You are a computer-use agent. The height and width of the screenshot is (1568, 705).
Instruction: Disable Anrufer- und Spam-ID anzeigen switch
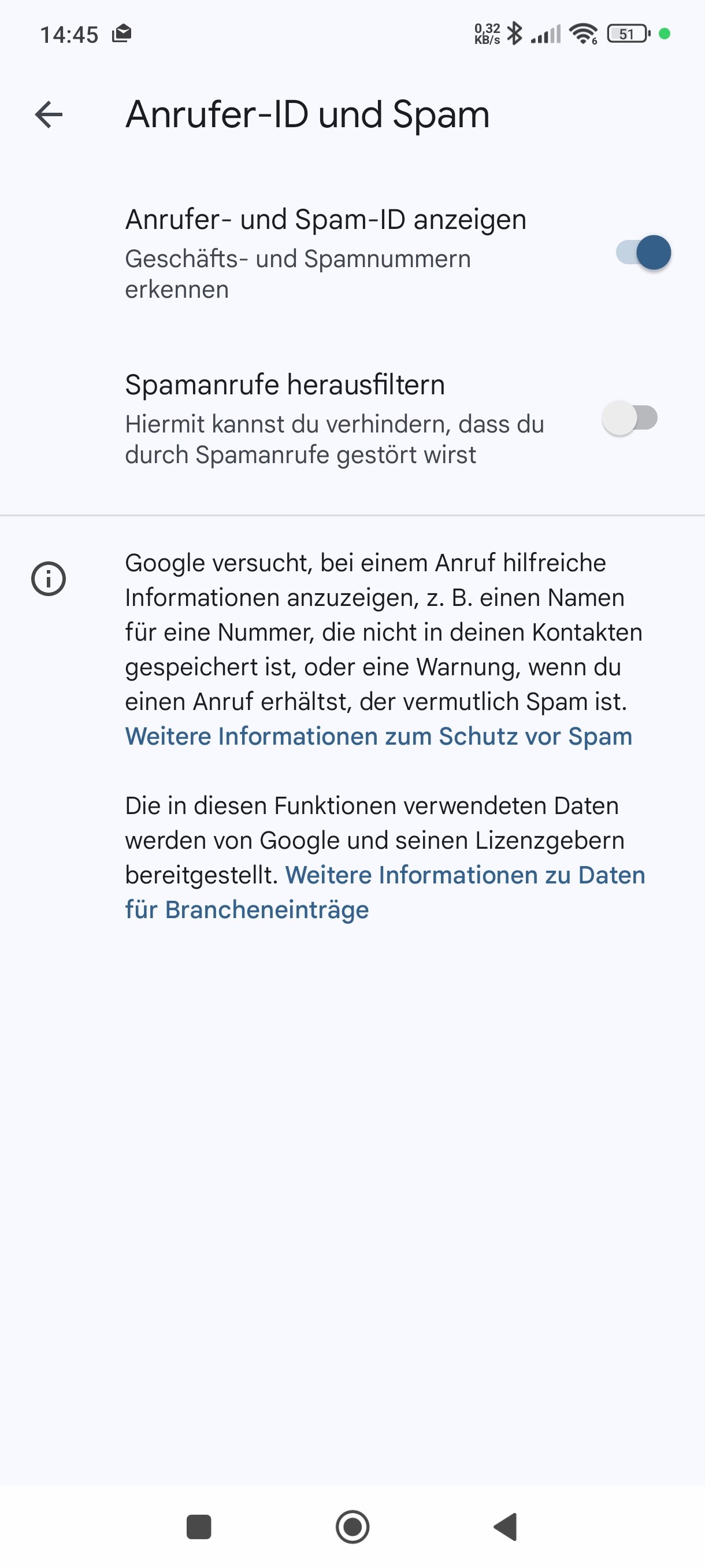[x=643, y=253]
